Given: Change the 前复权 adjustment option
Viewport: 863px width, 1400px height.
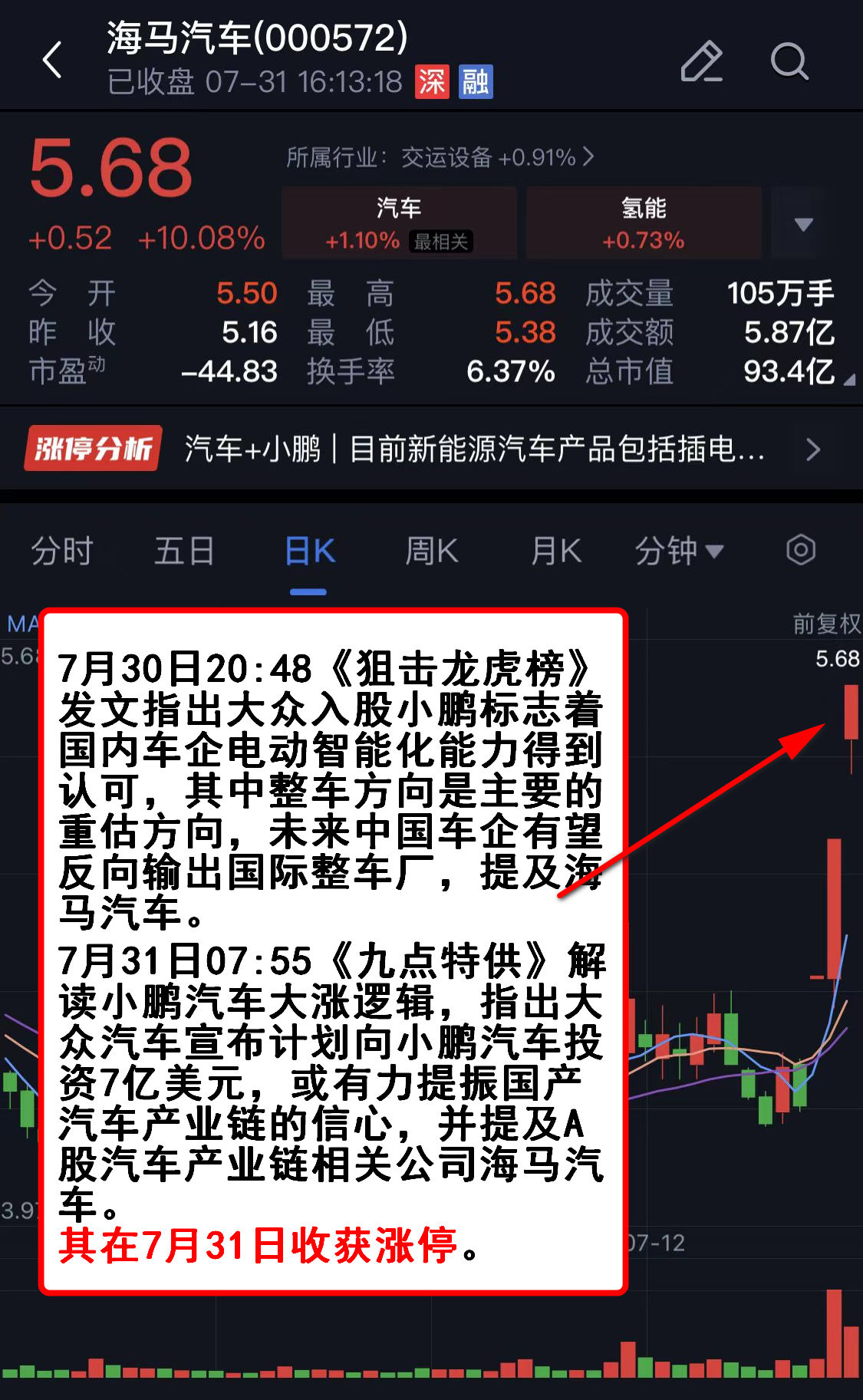Looking at the screenshot, I should point(826,624).
